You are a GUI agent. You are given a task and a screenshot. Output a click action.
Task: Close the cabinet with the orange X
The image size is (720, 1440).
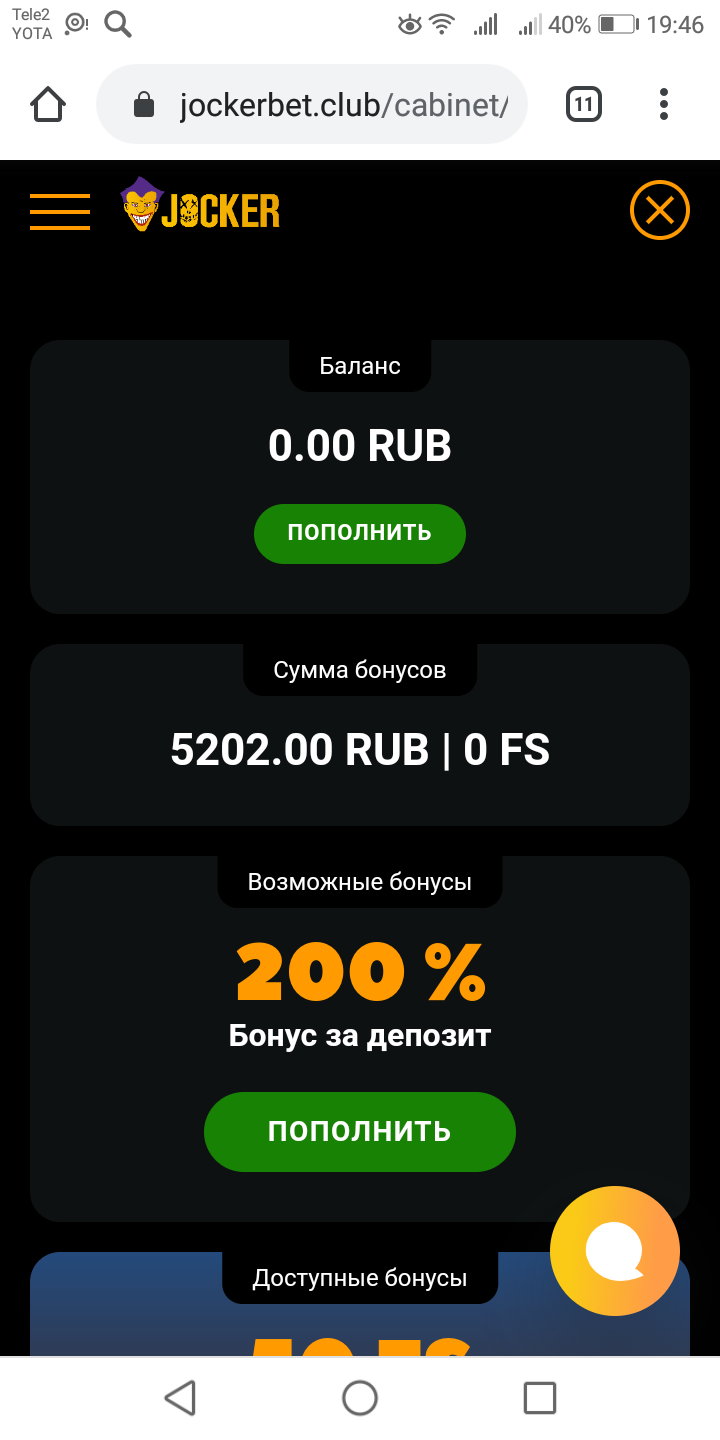pyautogui.click(x=660, y=210)
